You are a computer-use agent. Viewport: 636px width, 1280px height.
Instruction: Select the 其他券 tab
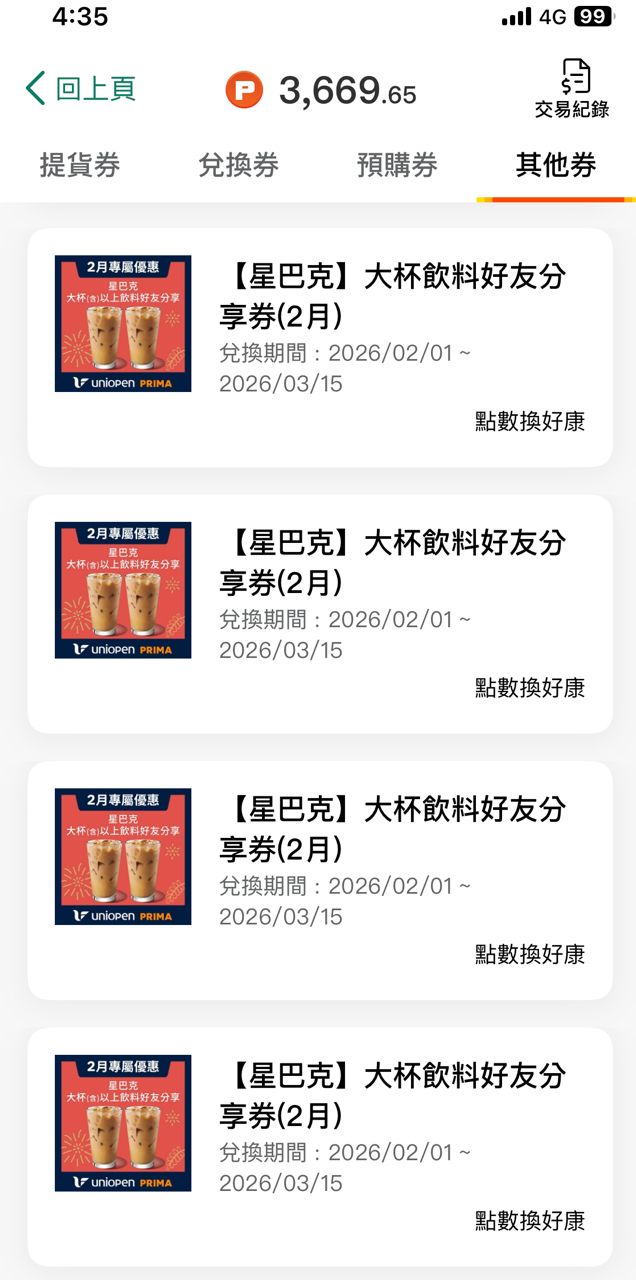(x=556, y=166)
